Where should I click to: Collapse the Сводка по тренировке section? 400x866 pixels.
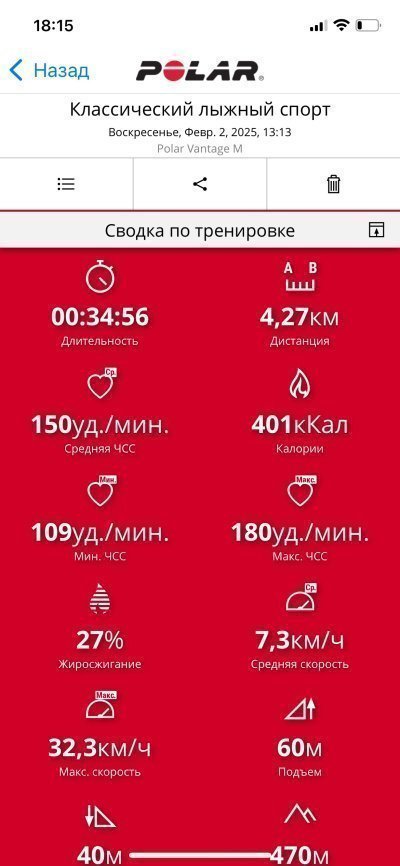coord(376,230)
